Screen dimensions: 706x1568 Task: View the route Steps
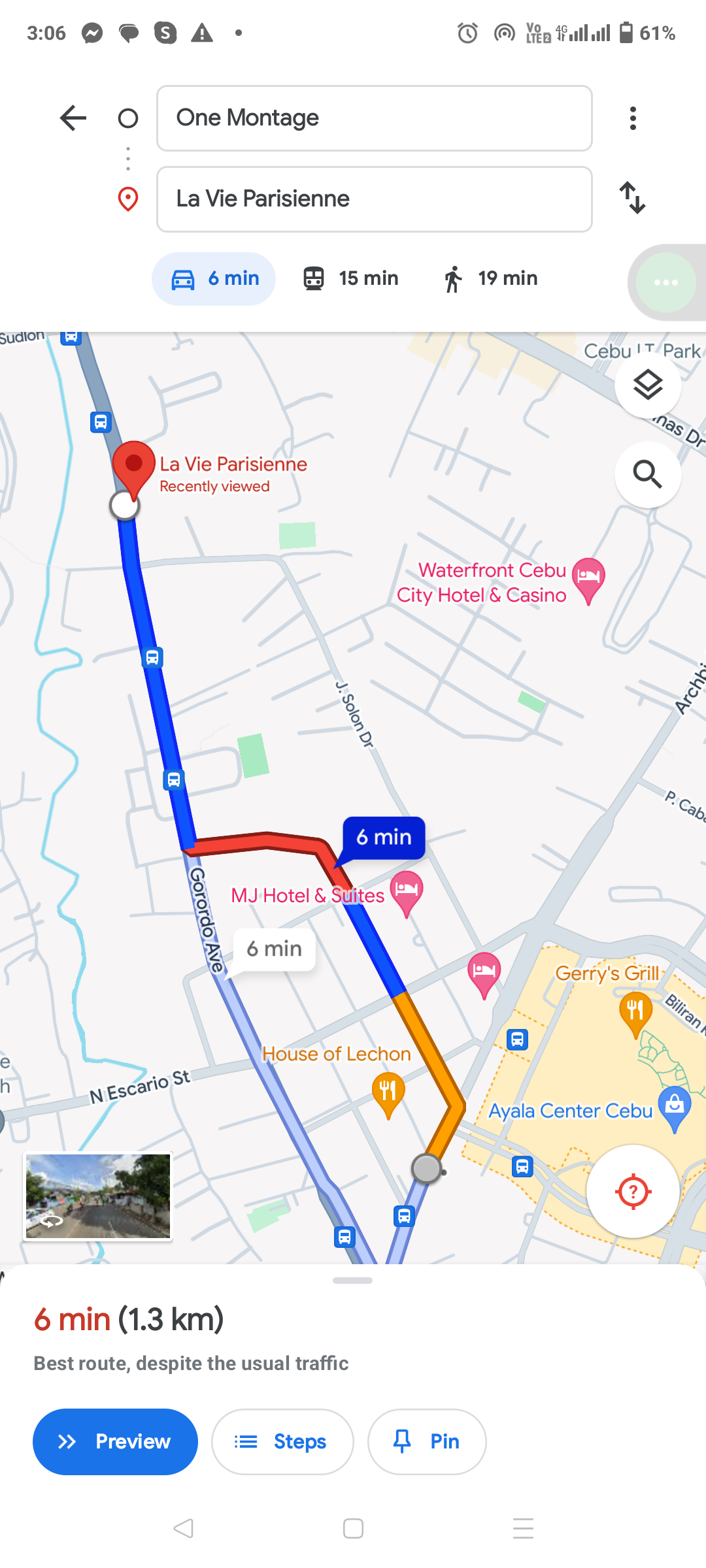click(x=282, y=1441)
